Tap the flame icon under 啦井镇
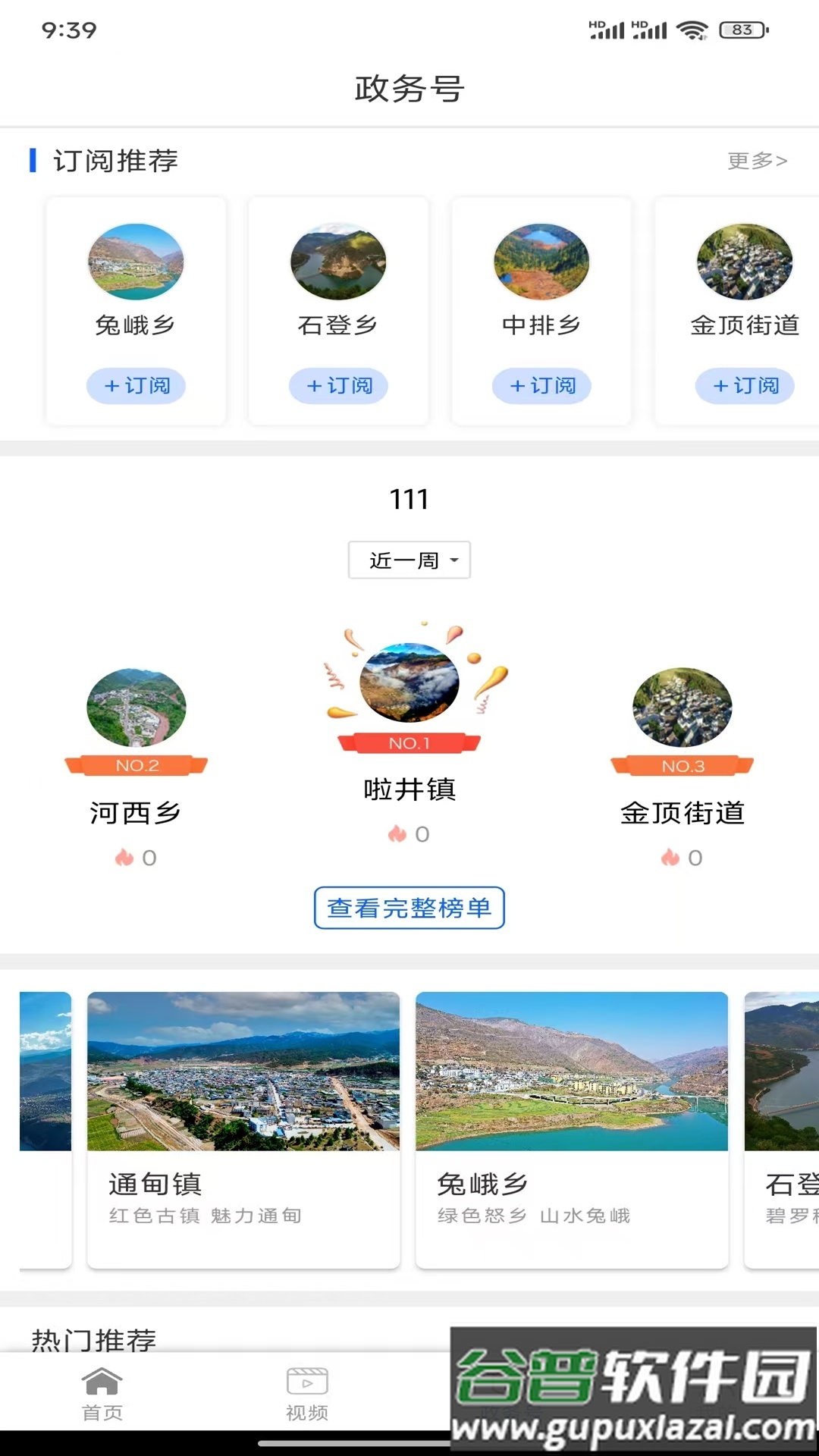819x1456 pixels. 395,834
